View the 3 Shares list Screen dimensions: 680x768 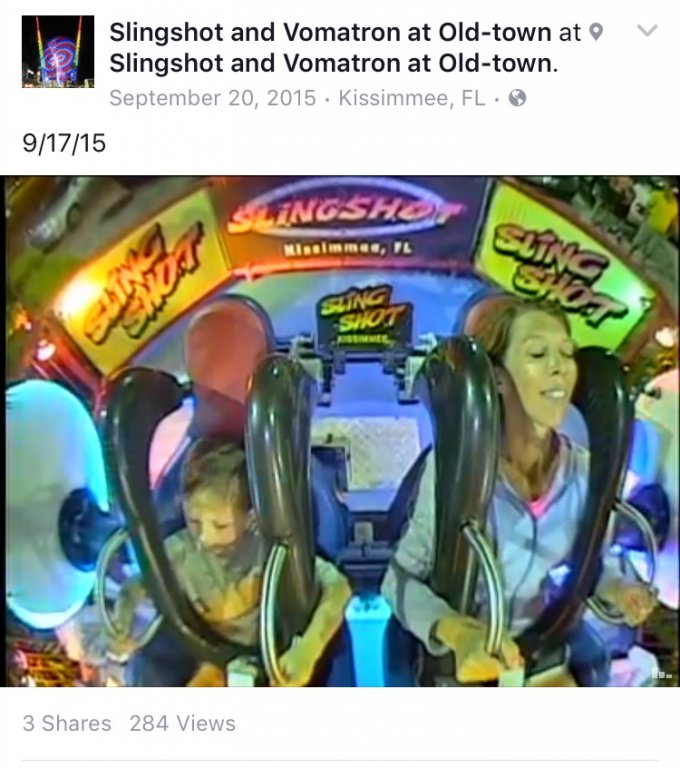[x=67, y=723]
